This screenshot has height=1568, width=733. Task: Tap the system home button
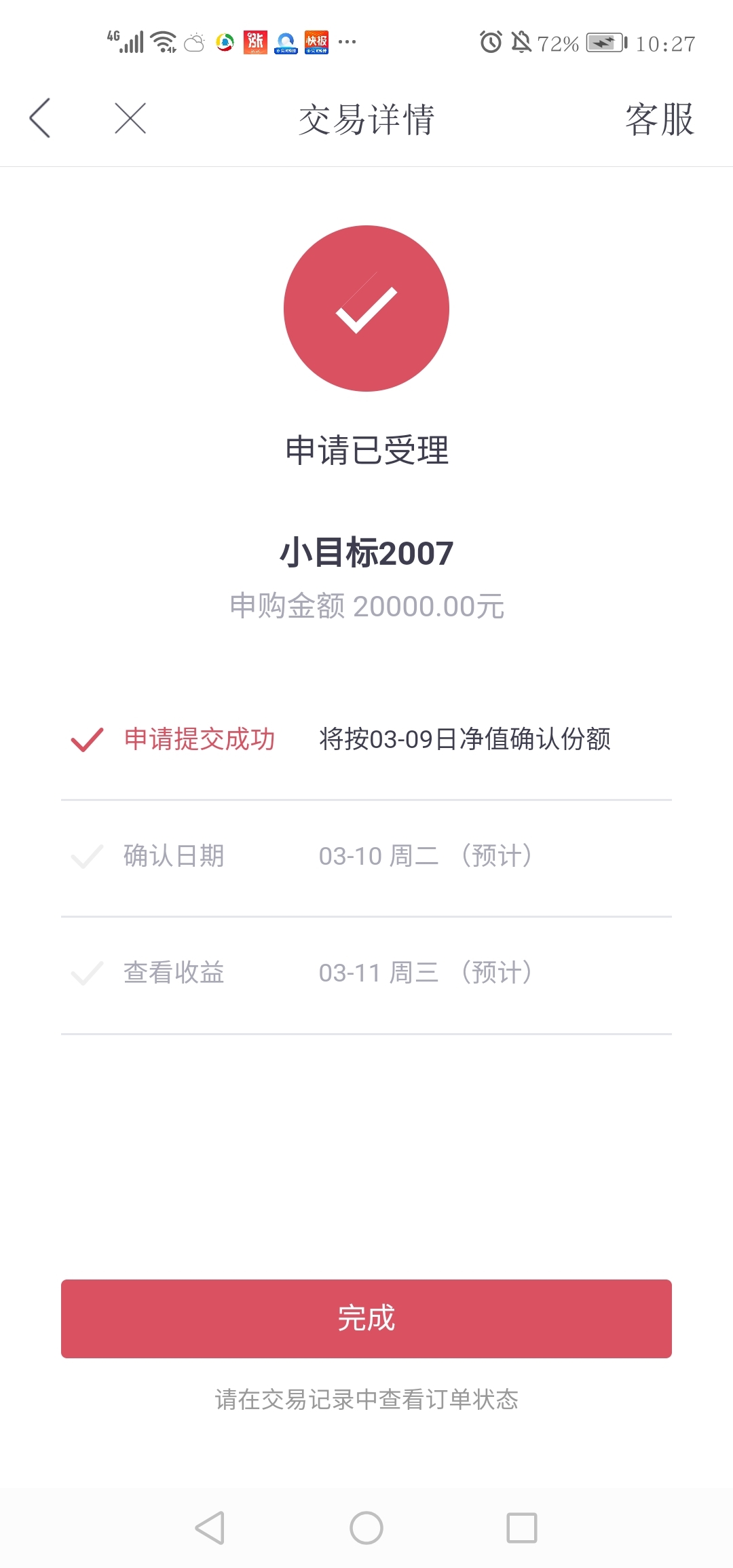pos(366,1528)
